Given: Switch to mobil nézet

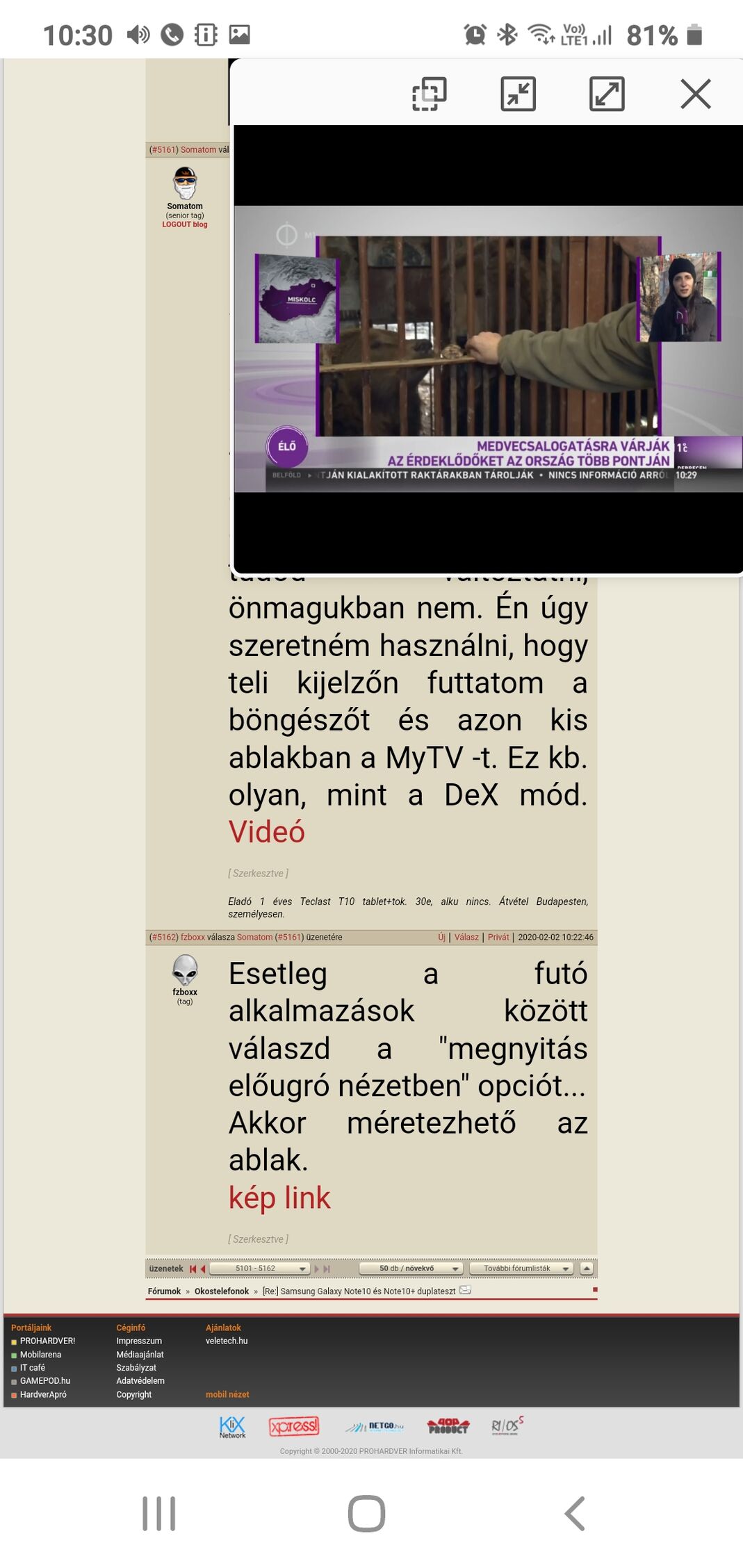Looking at the screenshot, I should point(227,1394).
